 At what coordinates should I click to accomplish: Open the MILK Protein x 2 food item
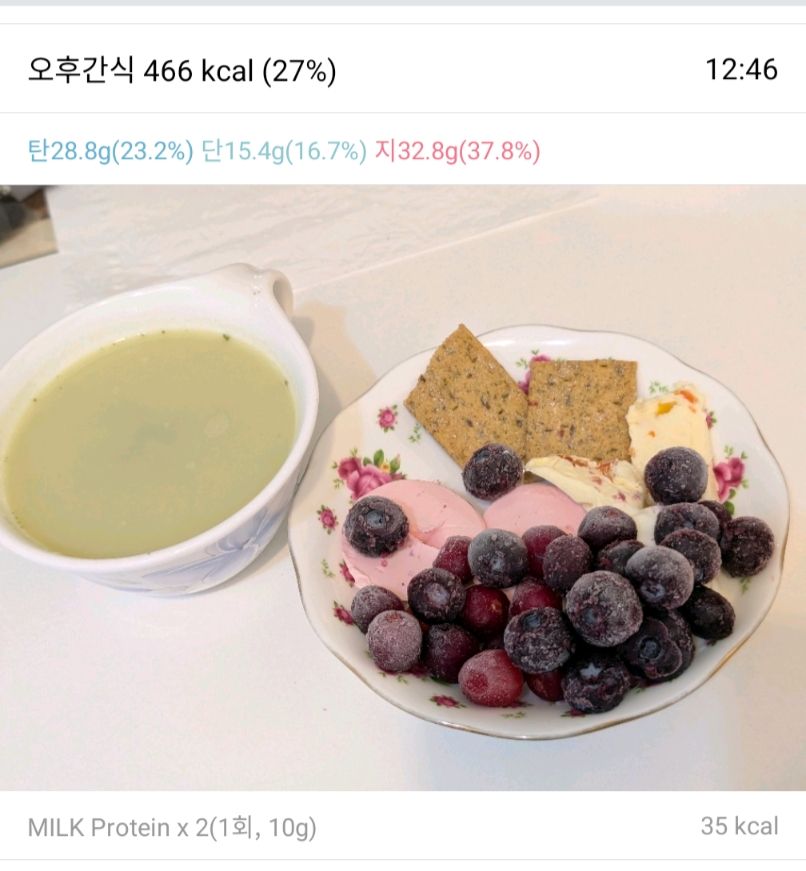[172, 828]
